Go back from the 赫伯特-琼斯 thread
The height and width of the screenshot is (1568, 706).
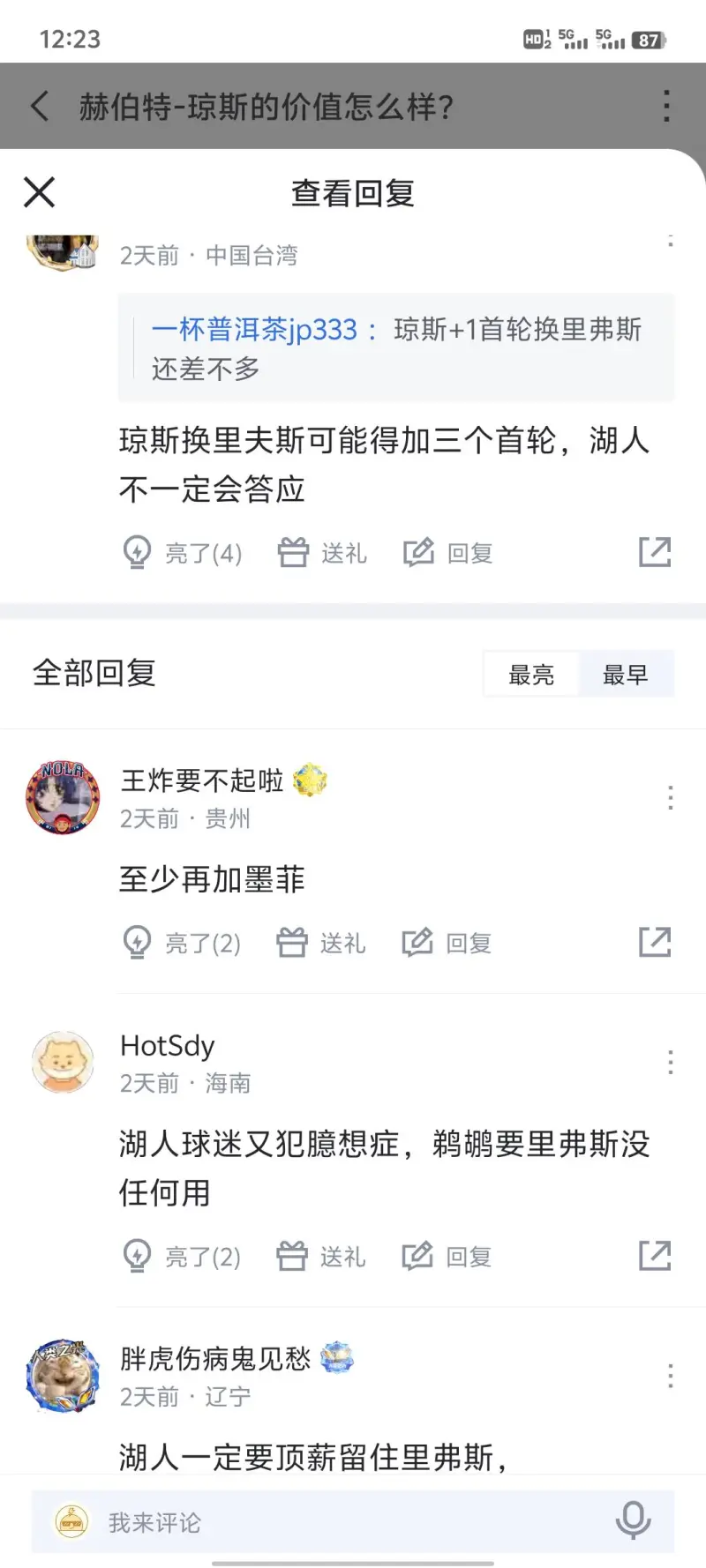coord(40,107)
